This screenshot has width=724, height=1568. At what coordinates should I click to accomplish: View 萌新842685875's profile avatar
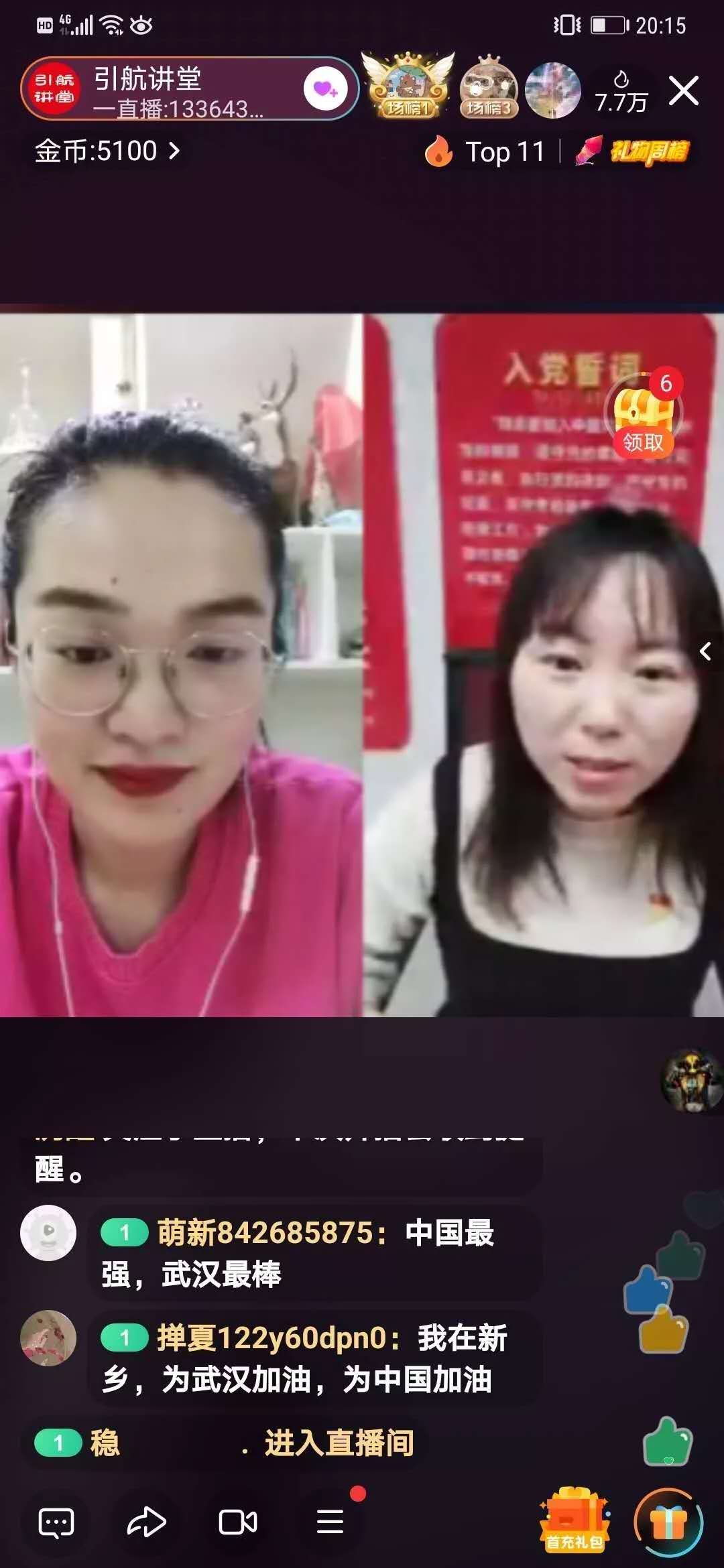(48, 1233)
